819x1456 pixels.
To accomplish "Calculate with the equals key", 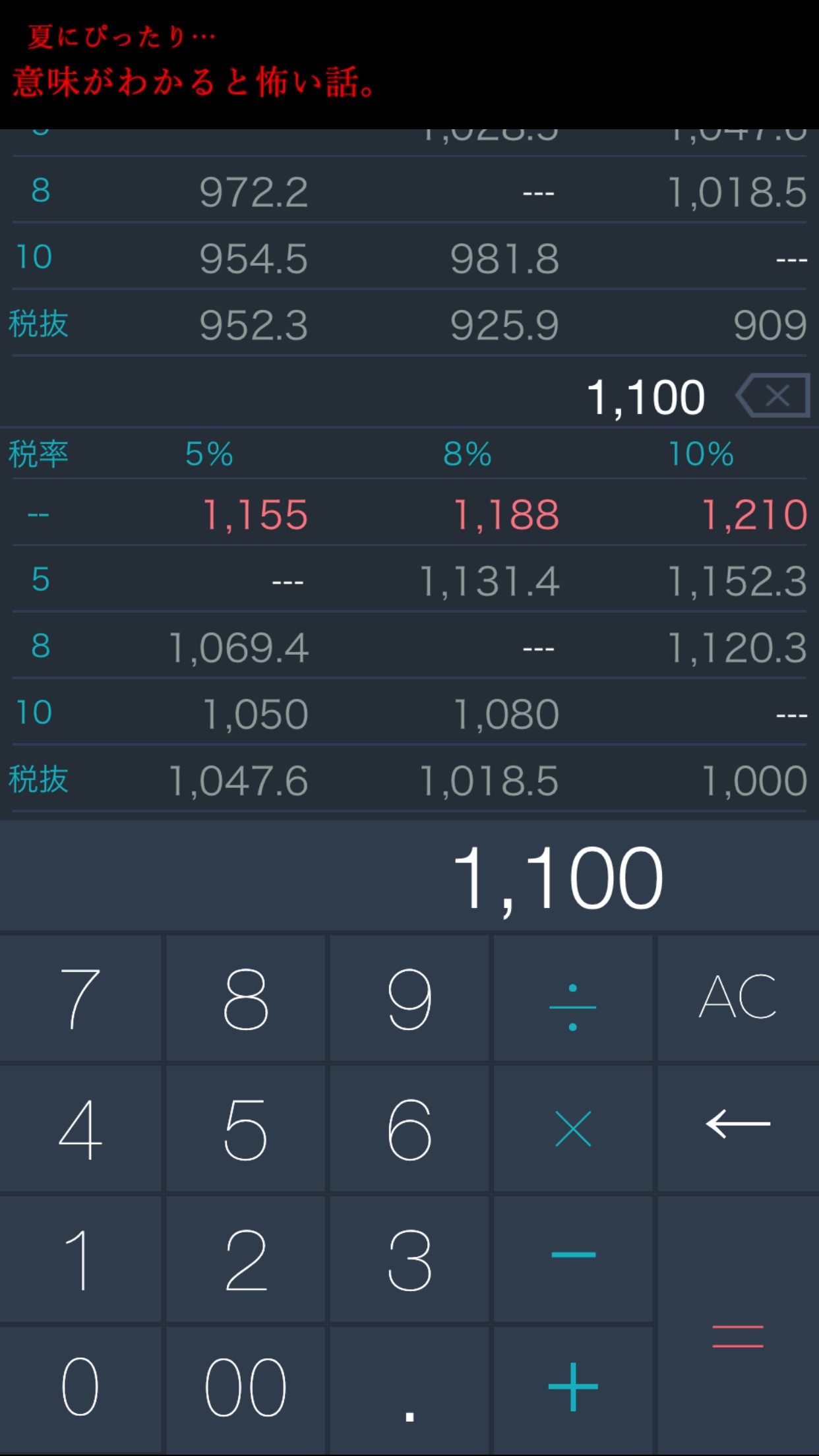I will pos(737,1324).
